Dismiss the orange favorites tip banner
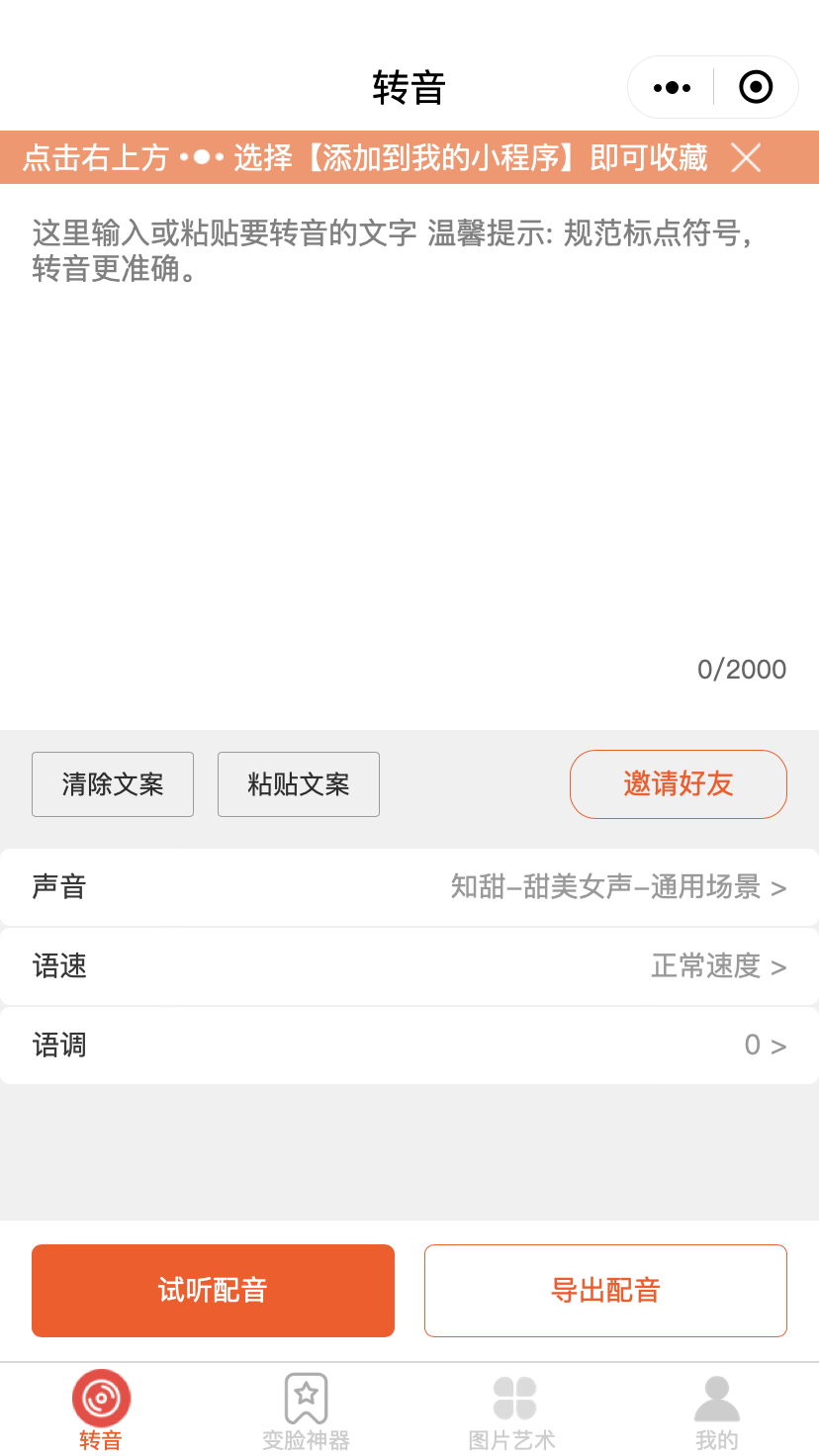The image size is (819, 1456). tap(746, 157)
